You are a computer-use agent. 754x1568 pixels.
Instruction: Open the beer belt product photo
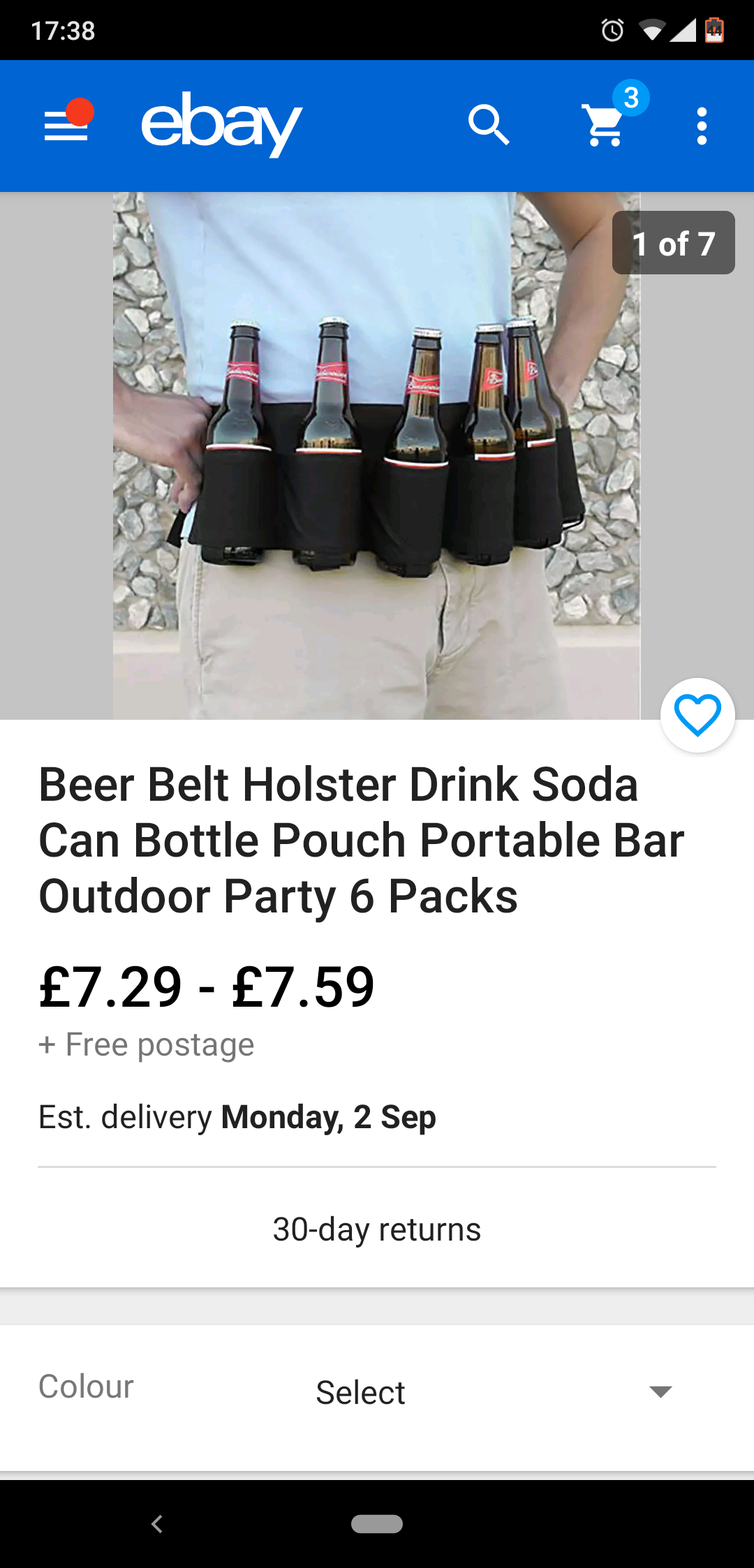(376, 455)
